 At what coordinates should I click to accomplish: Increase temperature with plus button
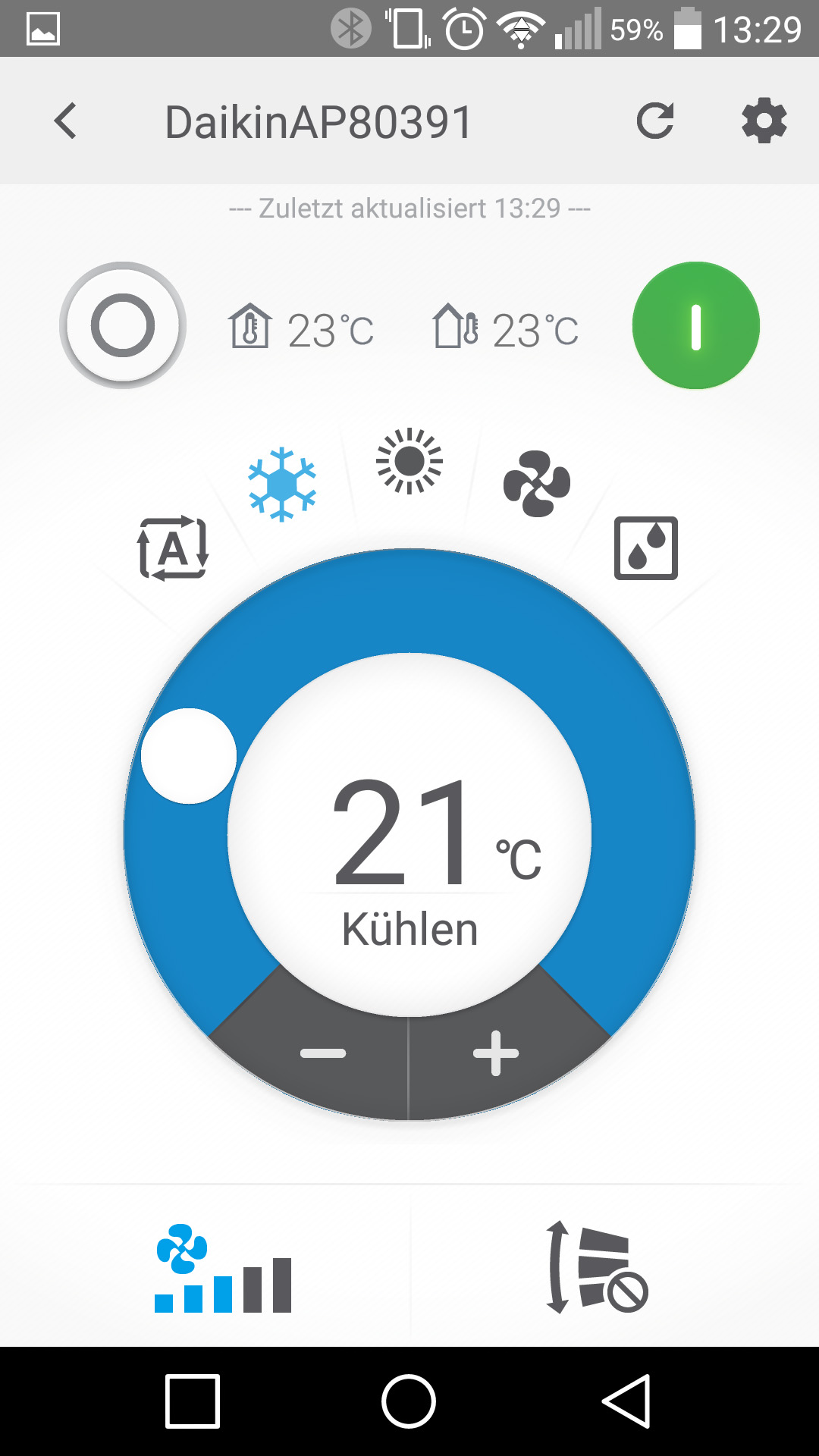[496, 1053]
